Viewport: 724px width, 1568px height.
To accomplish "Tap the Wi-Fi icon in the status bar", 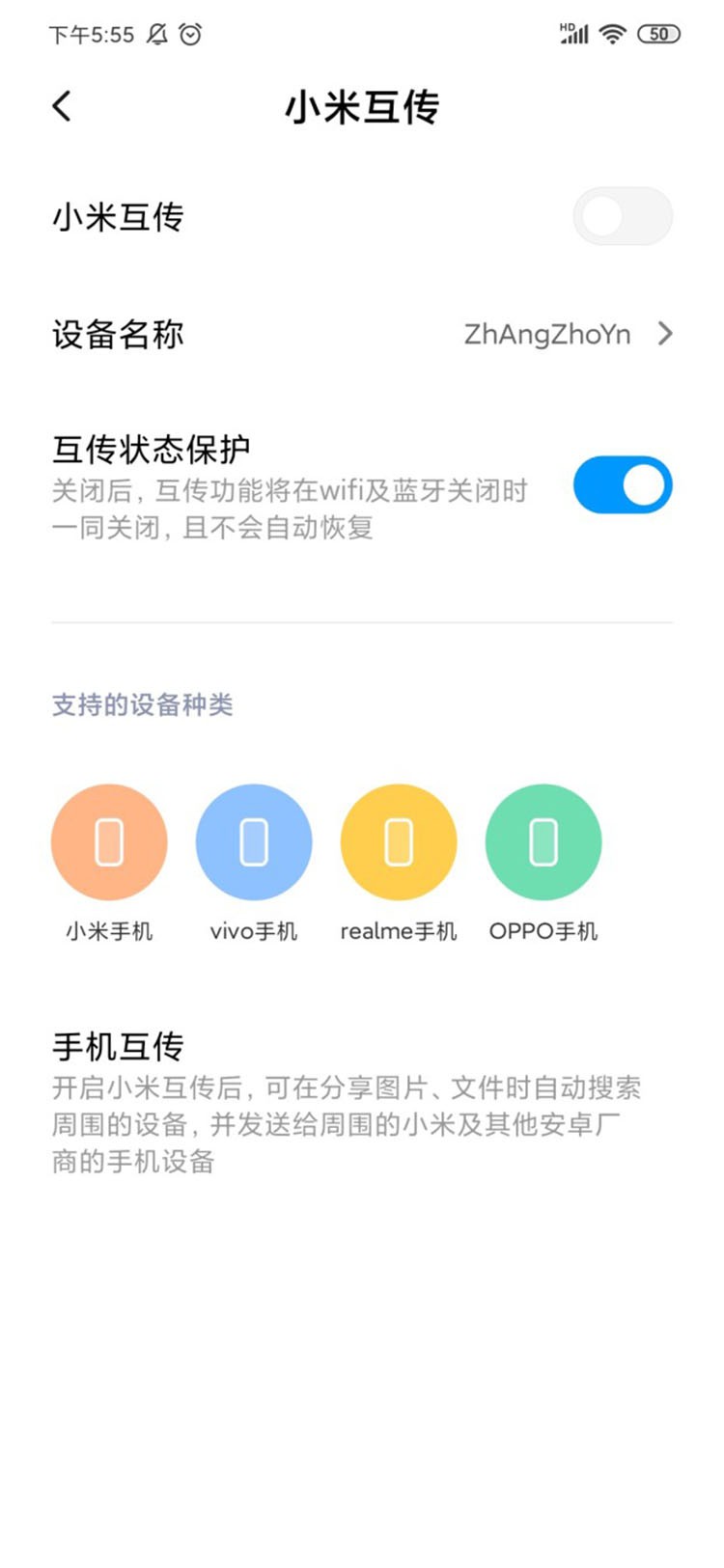I will point(616,33).
